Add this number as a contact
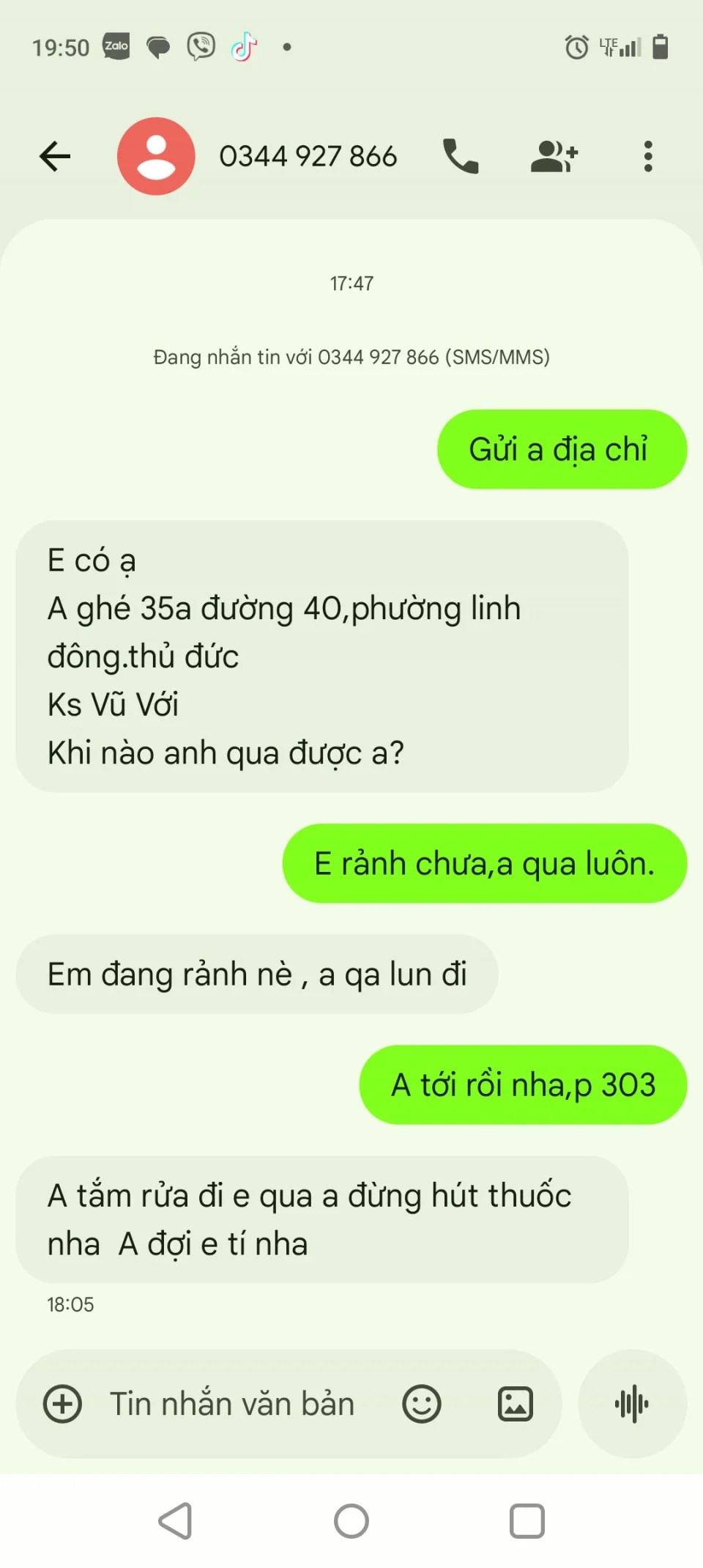This screenshot has width=703, height=1568. (x=554, y=156)
